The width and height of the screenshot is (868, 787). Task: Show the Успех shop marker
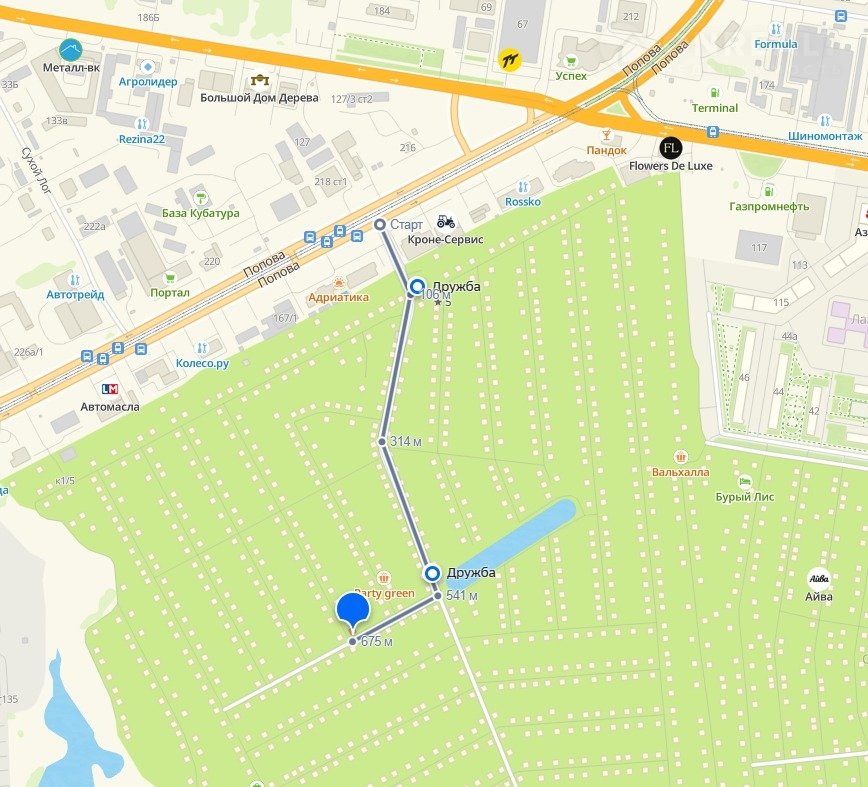click(571, 61)
